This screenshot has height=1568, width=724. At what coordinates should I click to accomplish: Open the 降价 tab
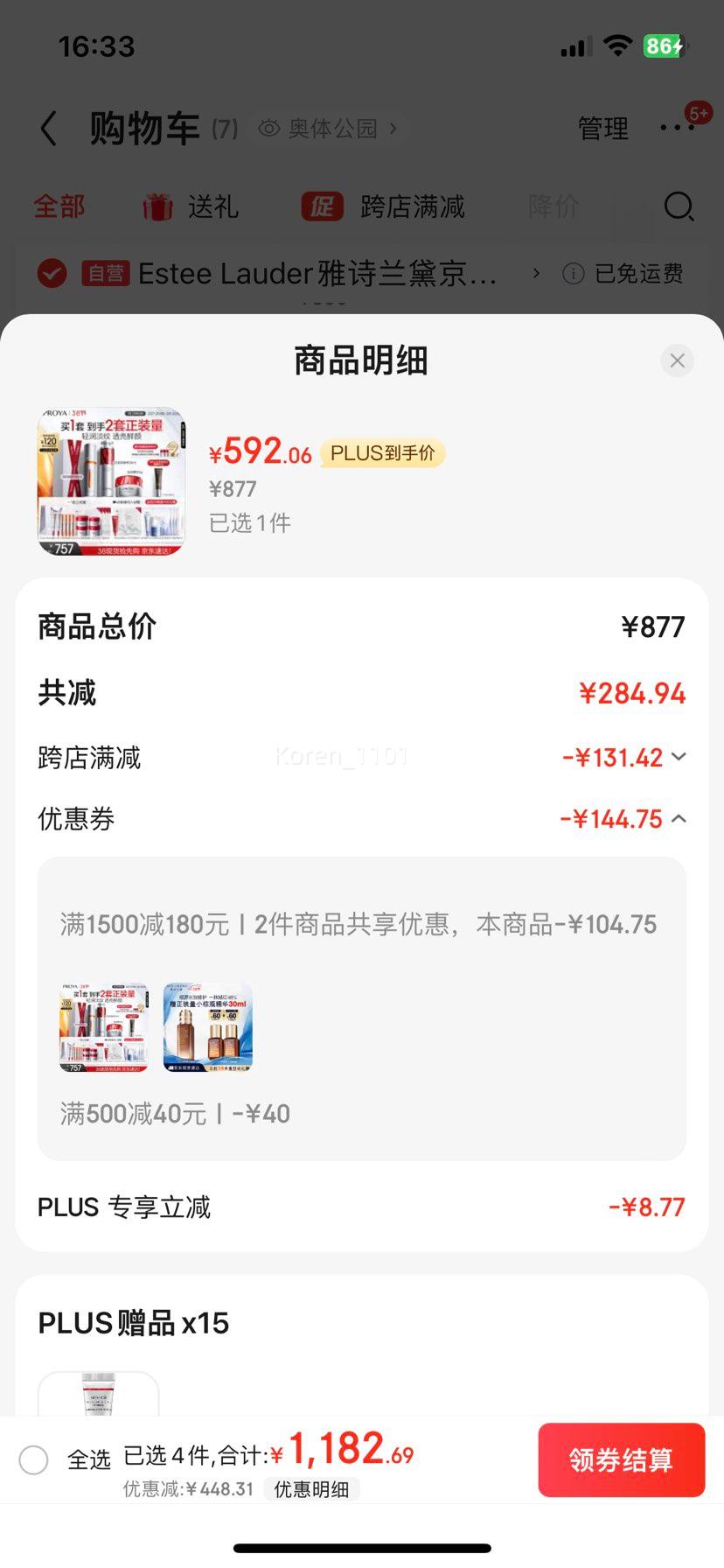tap(553, 207)
